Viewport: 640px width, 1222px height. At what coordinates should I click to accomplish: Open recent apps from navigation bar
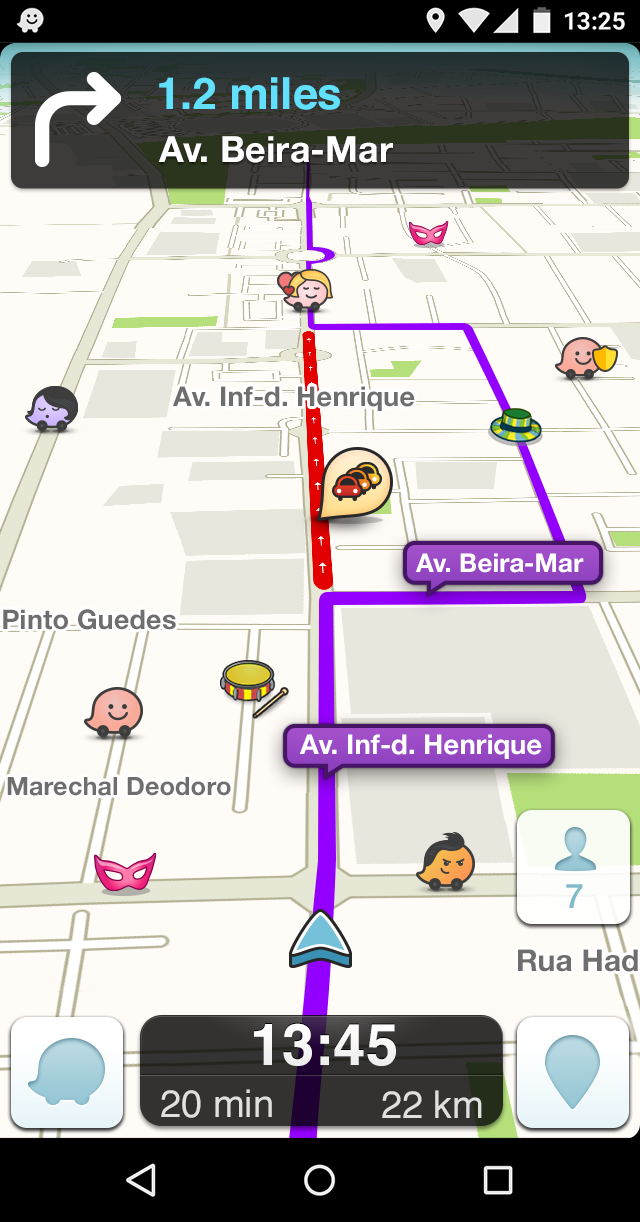(x=497, y=1180)
